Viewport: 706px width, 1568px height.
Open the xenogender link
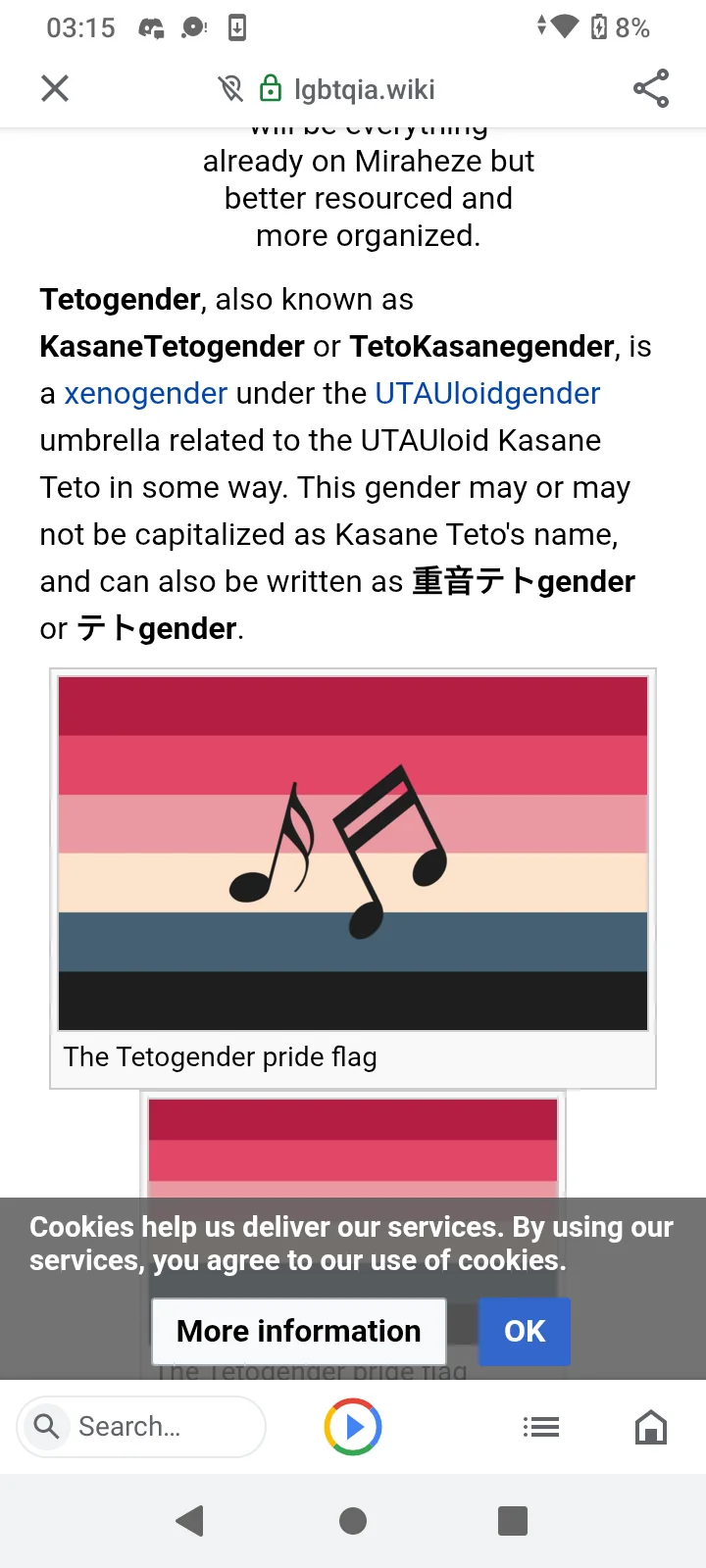click(x=146, y=394)
